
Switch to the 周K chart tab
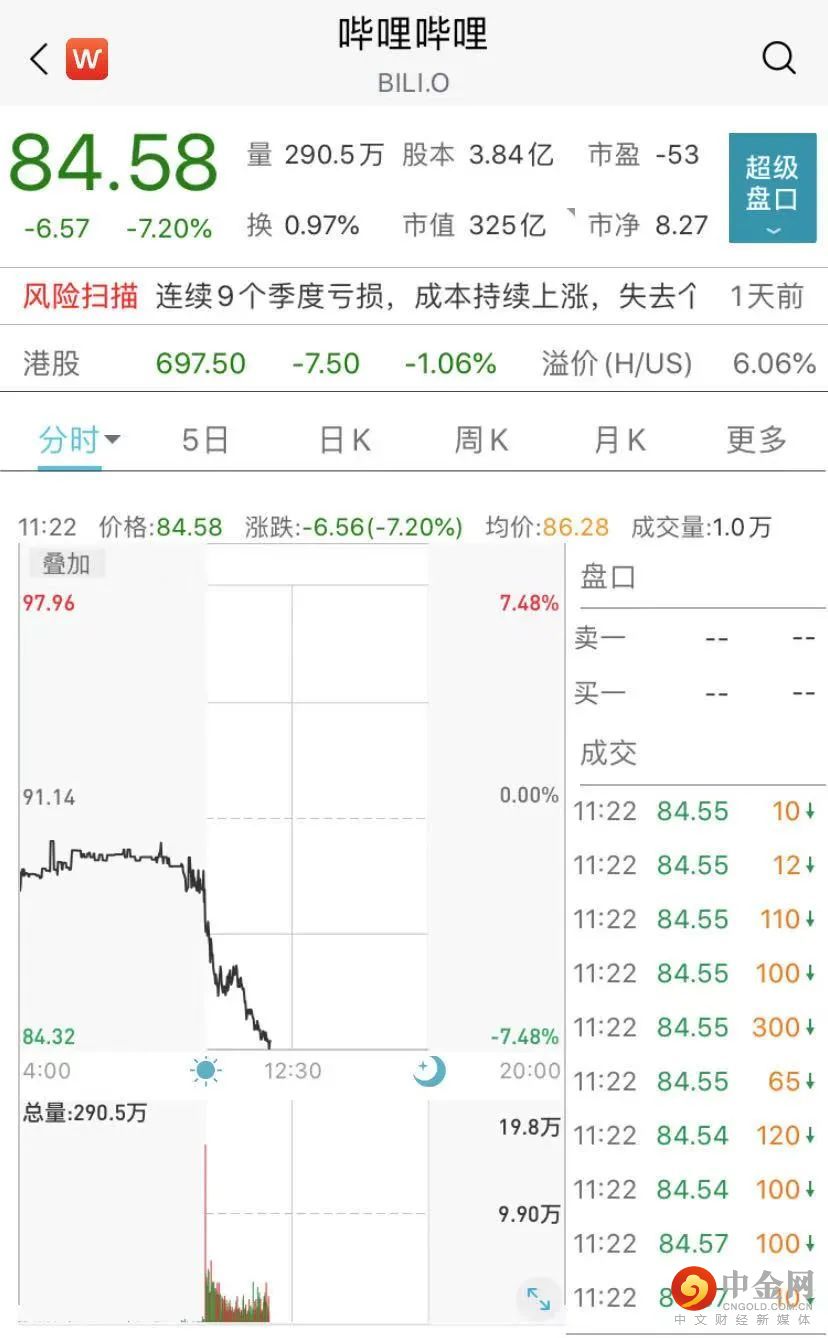pyautogui.click(x=481, y=439)
